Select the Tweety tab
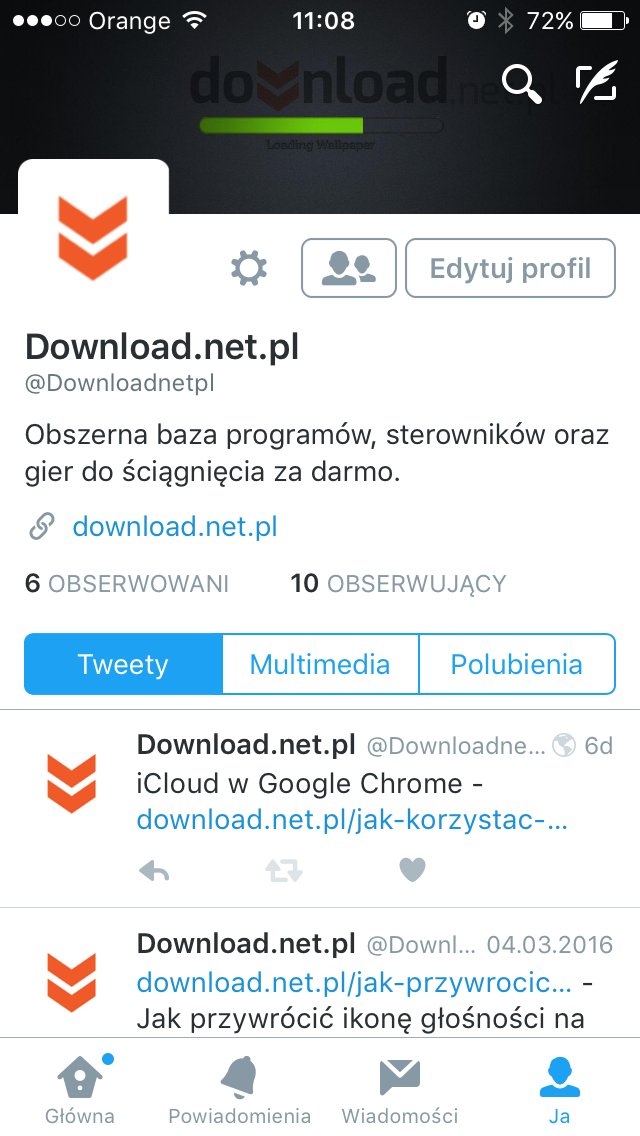Image resolution: width=640 pixels, height=1136 pixels. (x=123, y=664)
